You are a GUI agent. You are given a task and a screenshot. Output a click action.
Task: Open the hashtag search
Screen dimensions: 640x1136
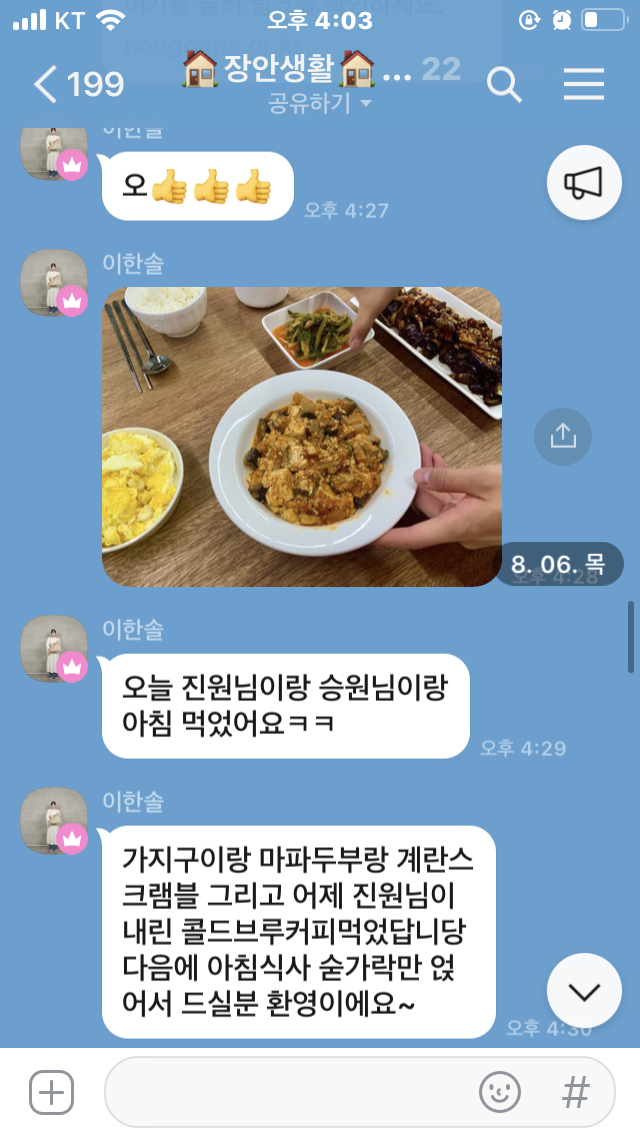pos(576,1092)
